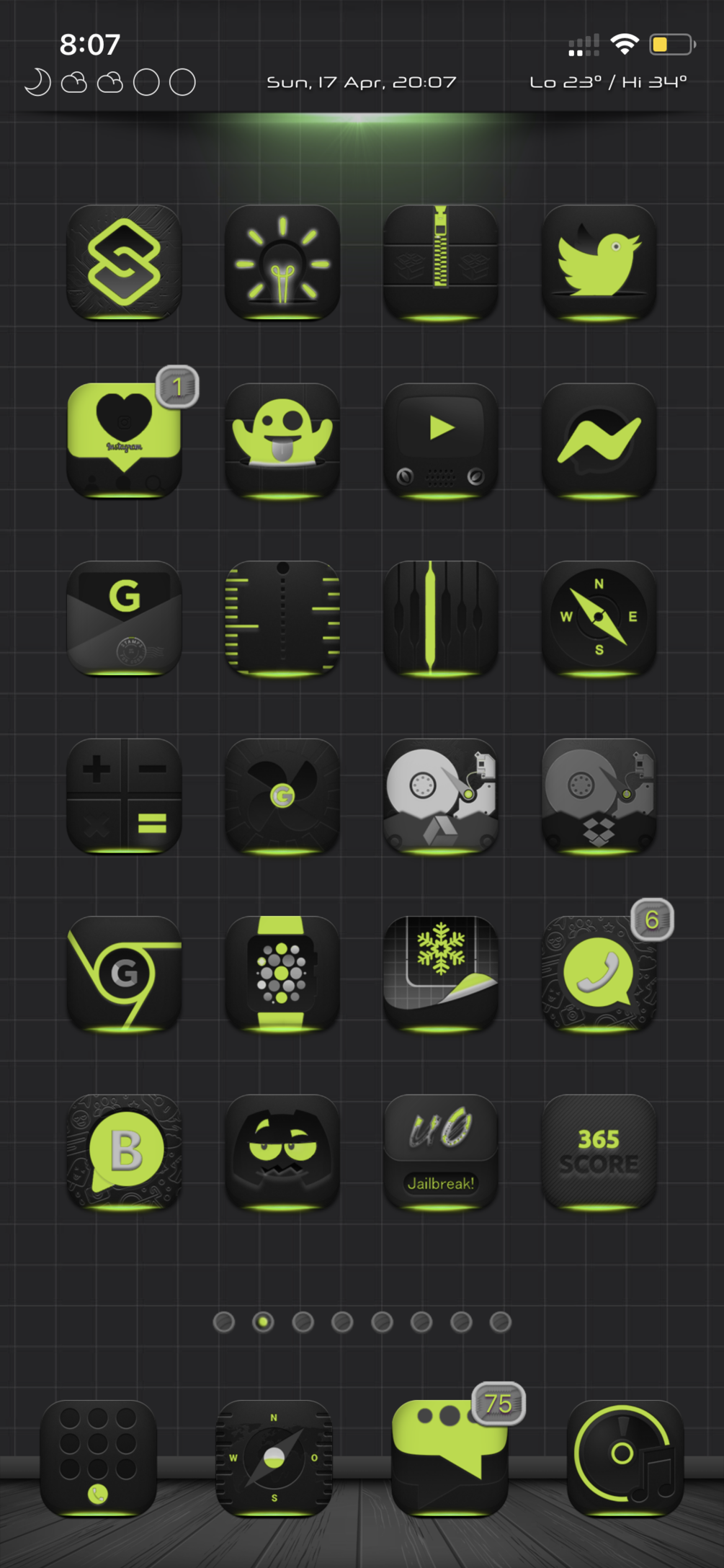Open Google Chrome
This screenshot has width=724, height=1568.
[x=124, y=974]
